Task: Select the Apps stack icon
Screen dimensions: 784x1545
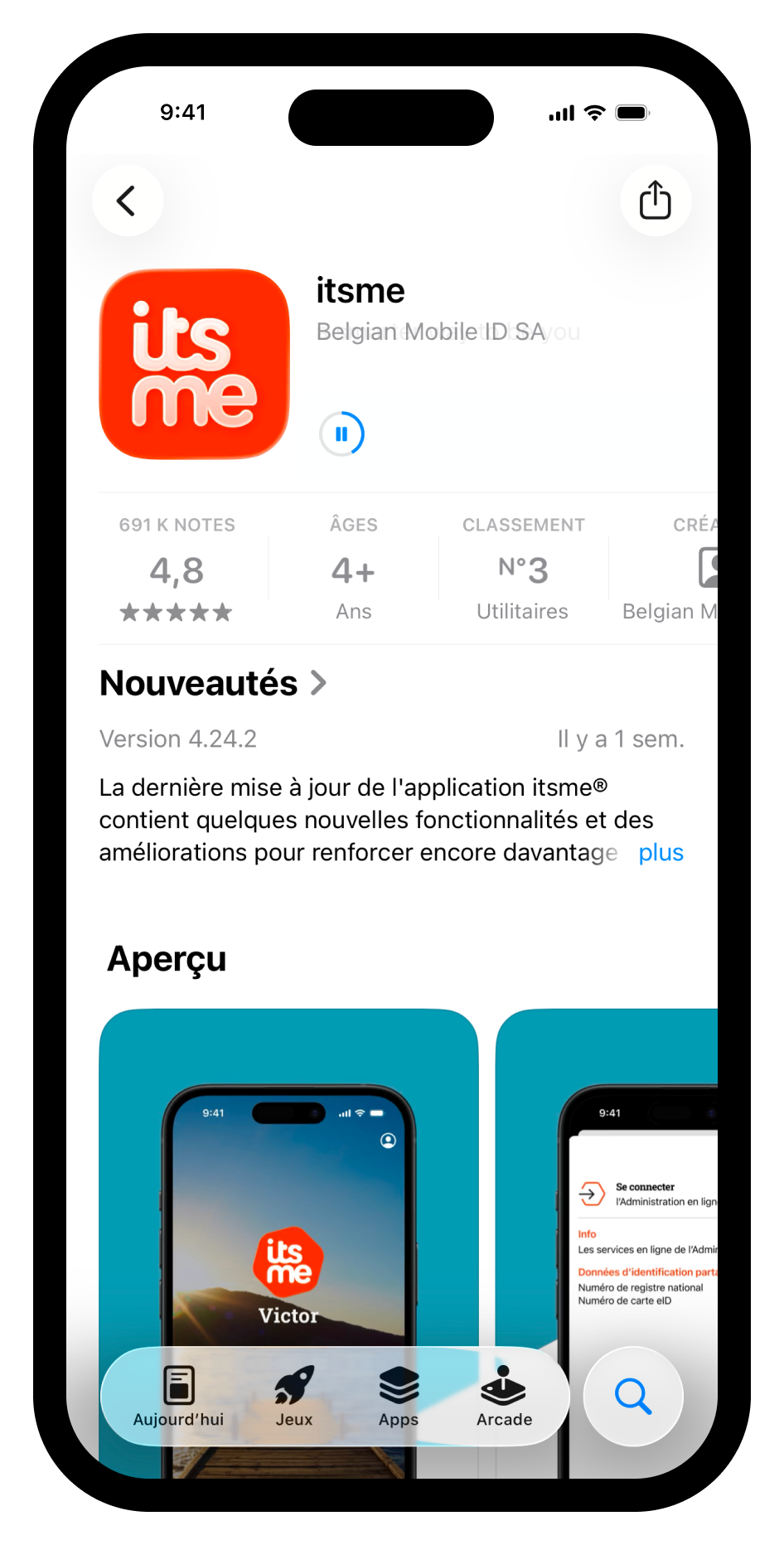Action: coord(399,1383)
